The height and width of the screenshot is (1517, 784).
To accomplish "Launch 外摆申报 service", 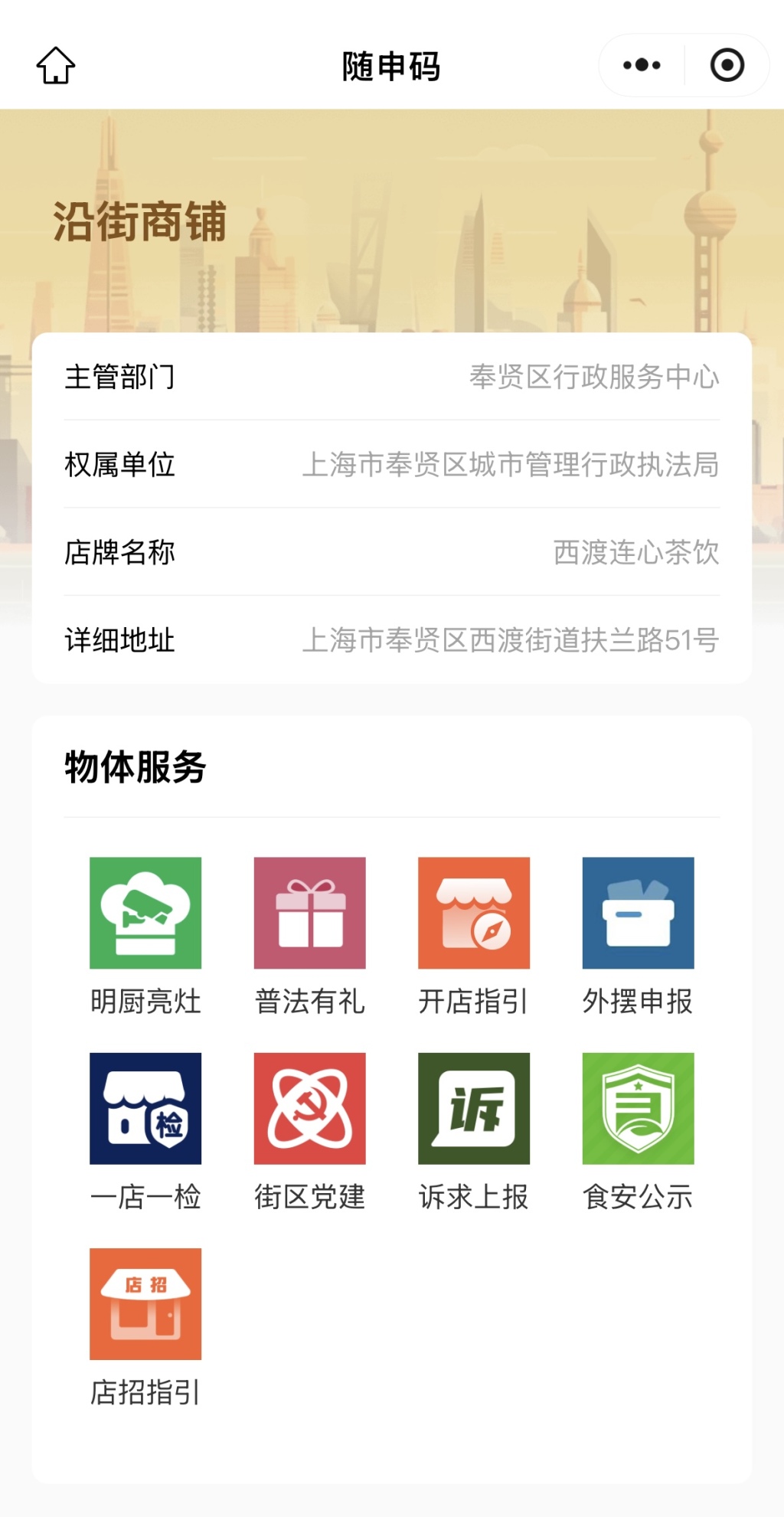I will [638, 913].
